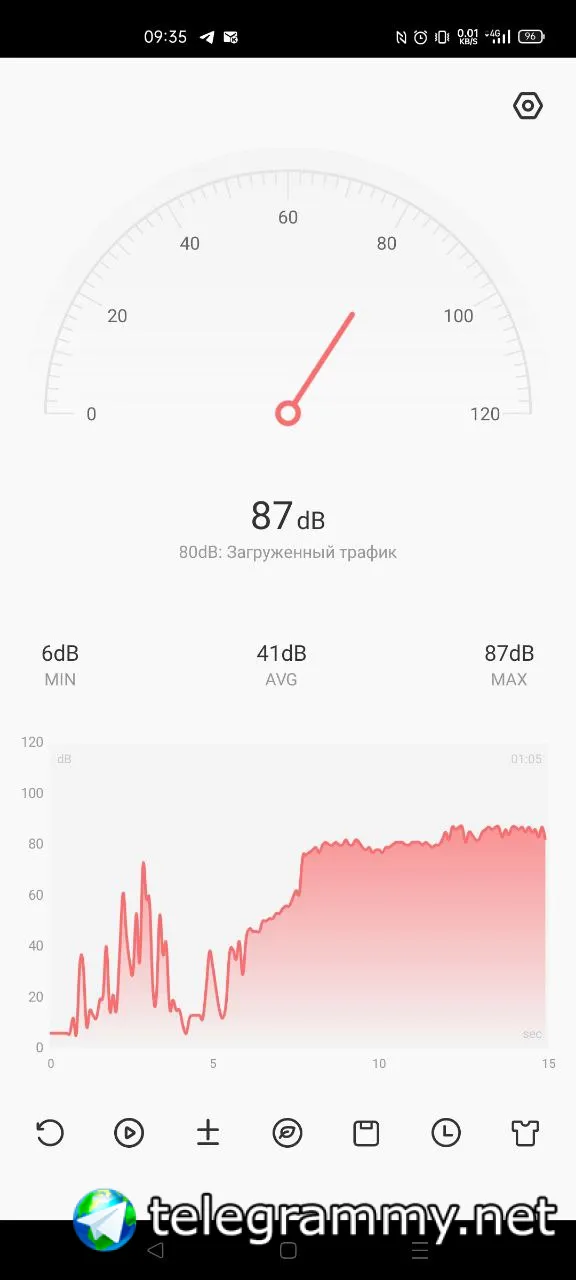
Task: Open settings via the hexagon gear icon
Action: 528,106
